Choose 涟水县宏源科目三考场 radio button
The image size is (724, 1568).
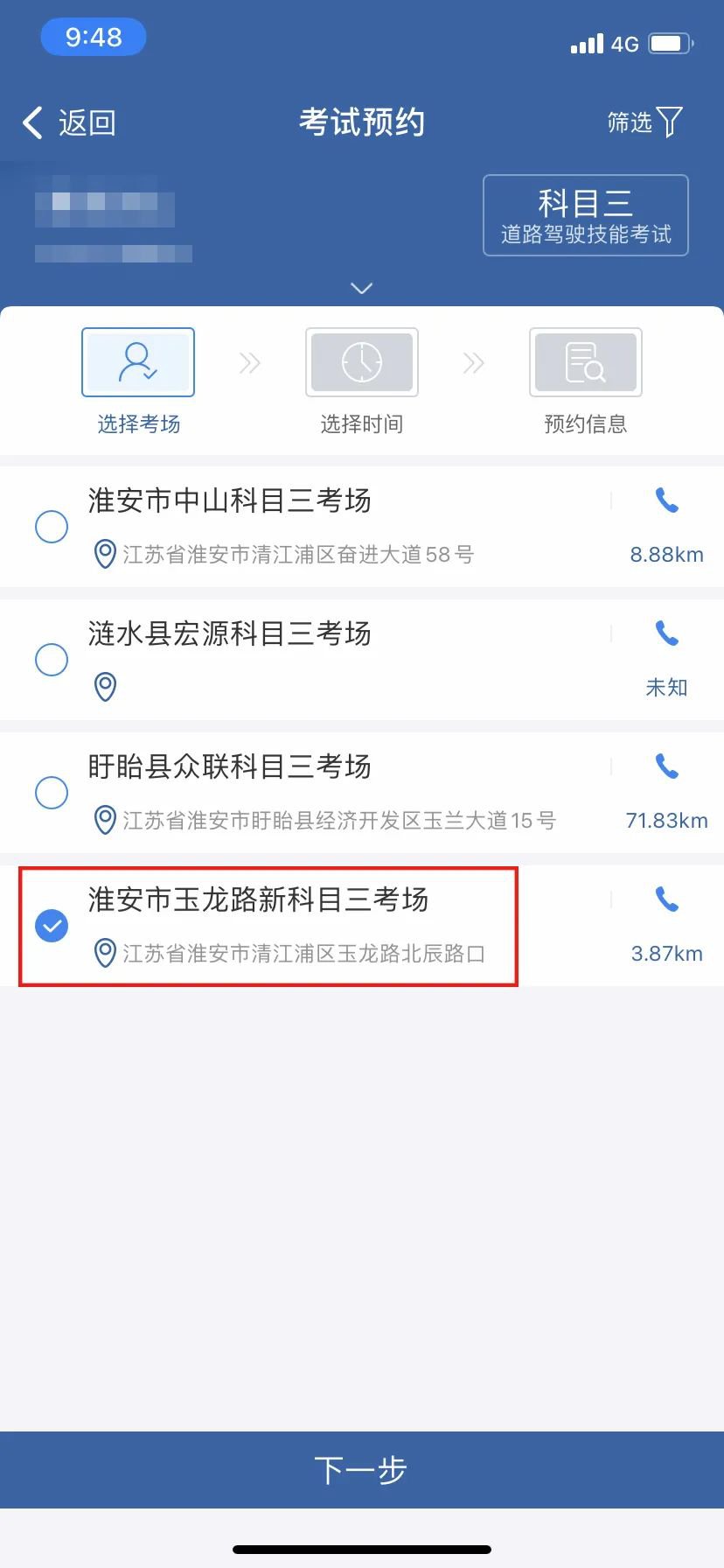pyautogui.click(x=52, y=660)
